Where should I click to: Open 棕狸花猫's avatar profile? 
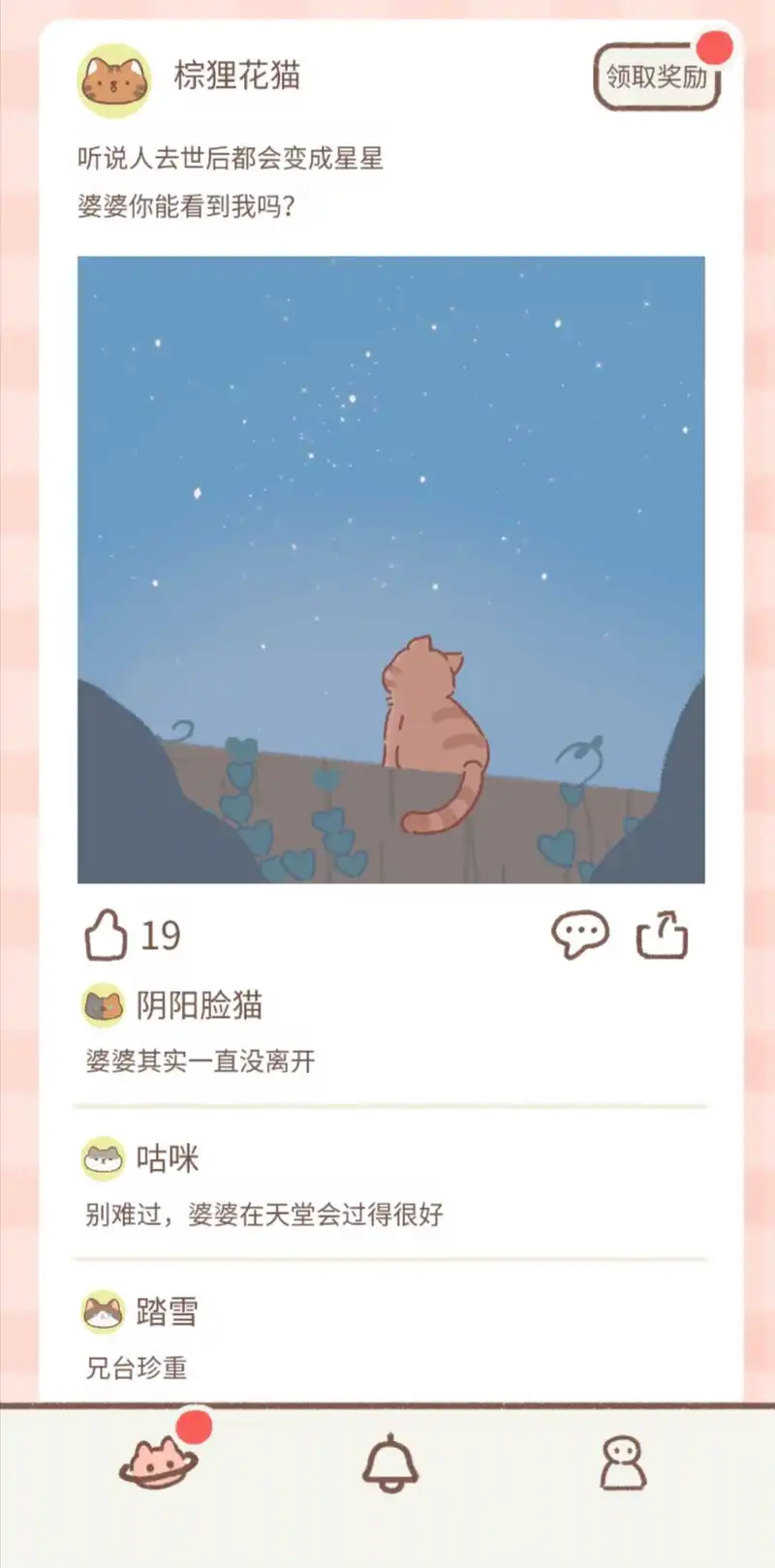pos(114,79)
